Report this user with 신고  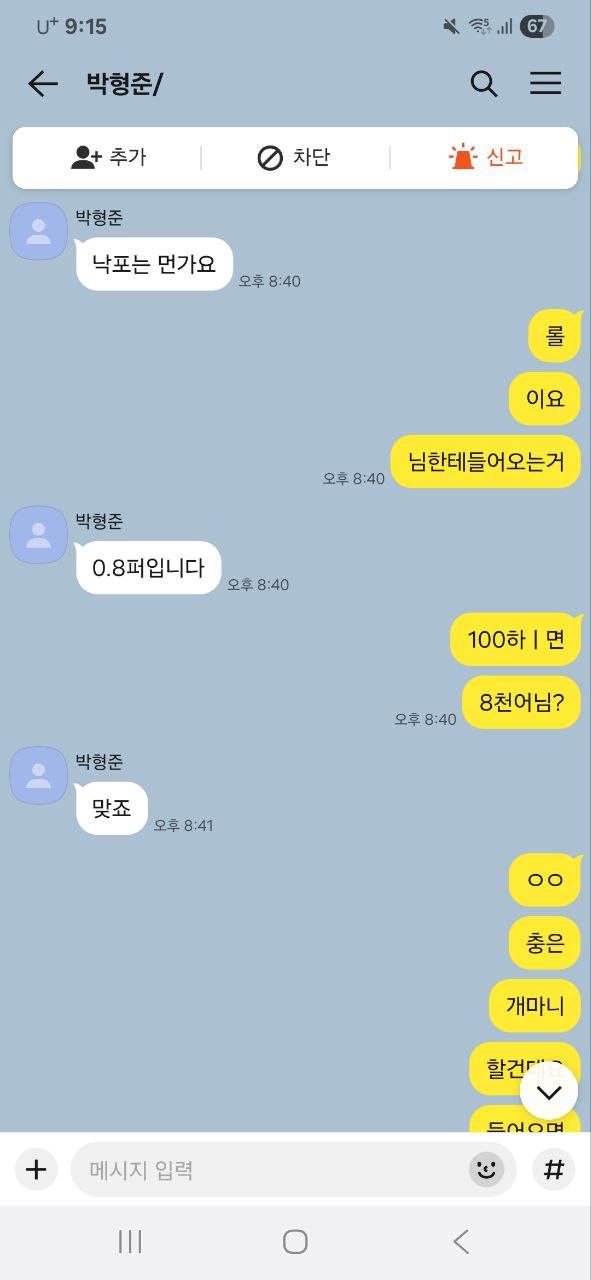pos(486,157)
